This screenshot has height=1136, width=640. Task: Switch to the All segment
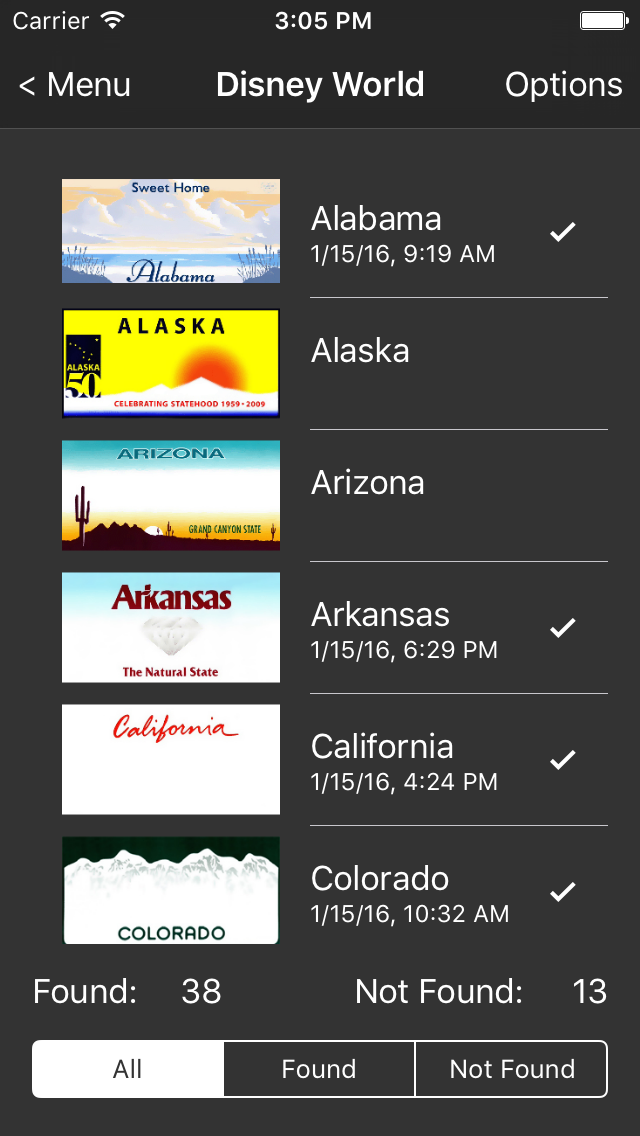pyautogui.click(x=128, y=1069)
